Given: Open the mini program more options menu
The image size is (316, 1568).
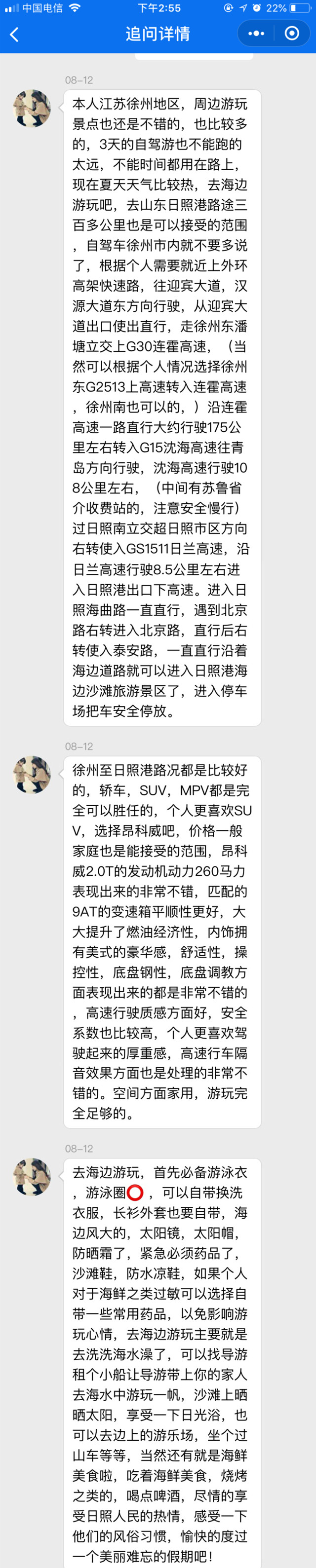Looking at the screenshot, I should [256, 34].
